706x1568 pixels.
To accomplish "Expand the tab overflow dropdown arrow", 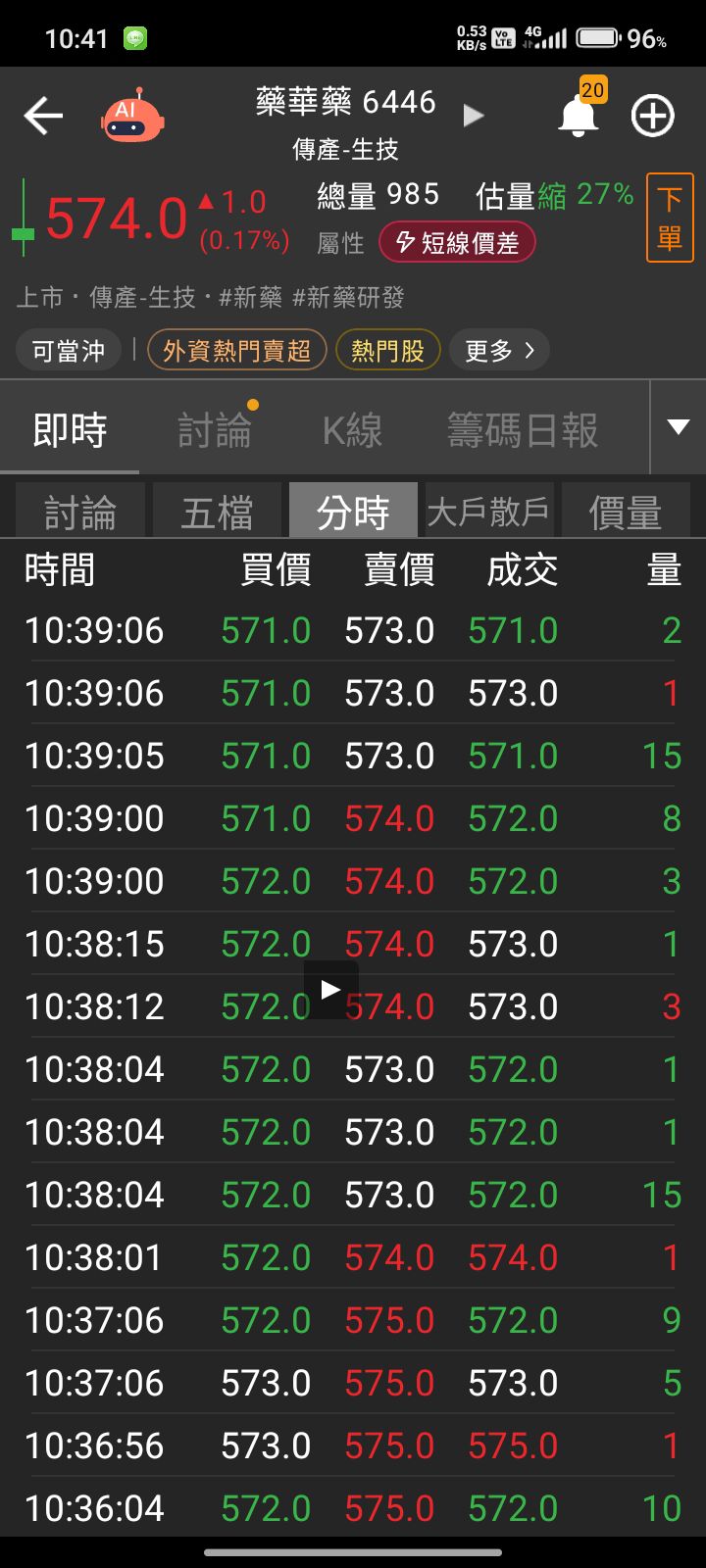I will tap(678, 428).
